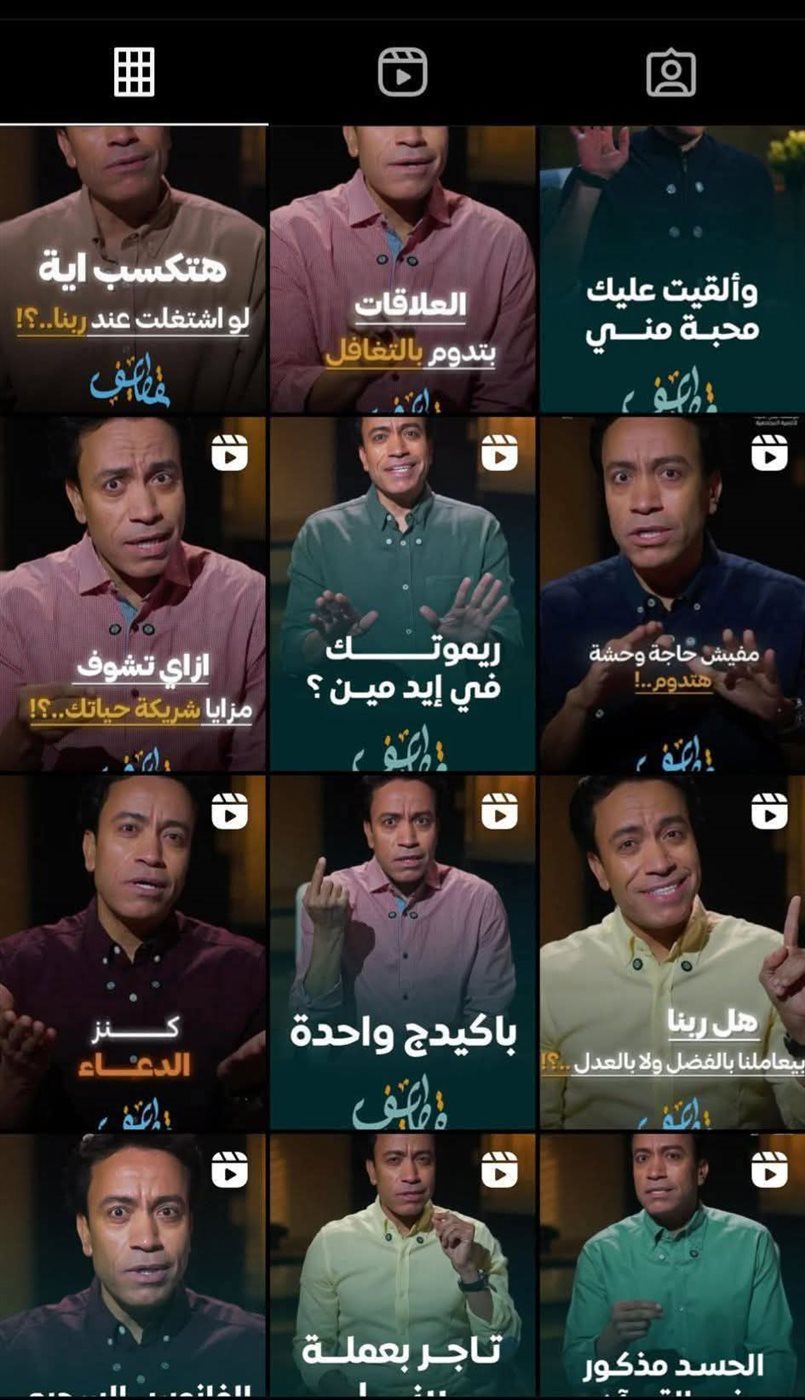Play the reel ريموتك في إيد مين
805x1400 pixels.
pyautogui.click(x=402, y=593)
